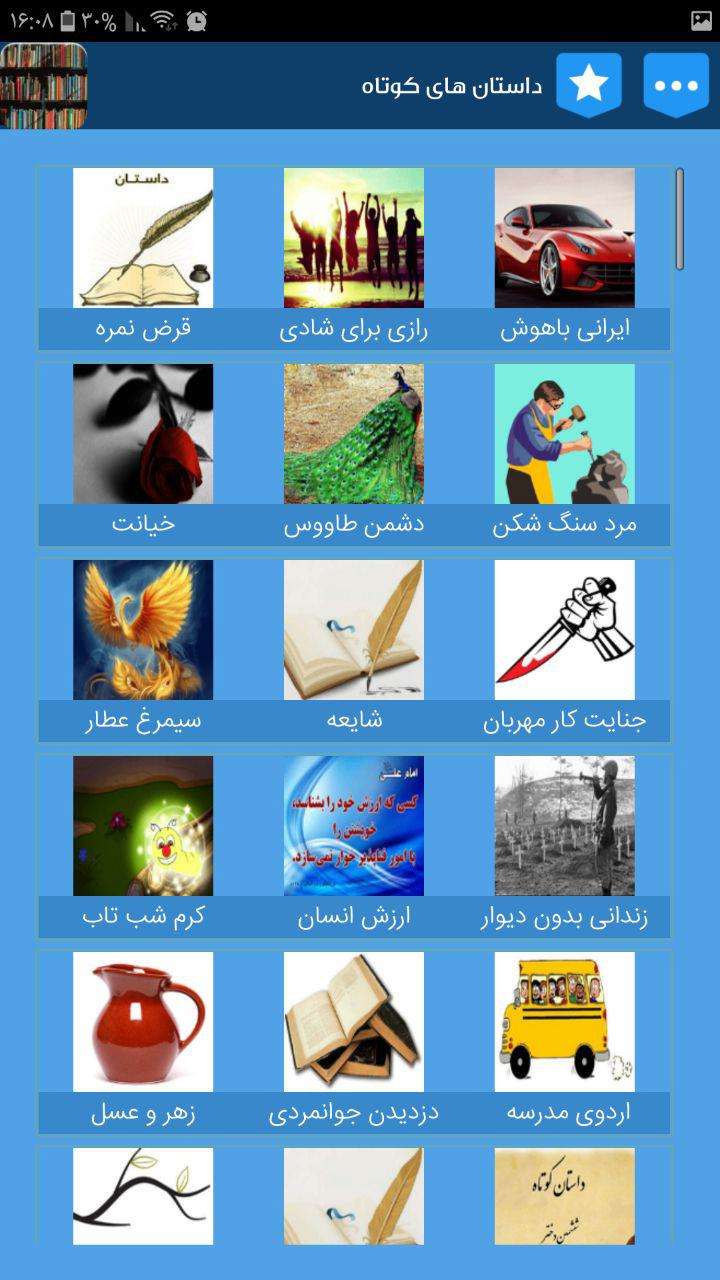Open the story رازی برای شادی

(x=354, y=258)
